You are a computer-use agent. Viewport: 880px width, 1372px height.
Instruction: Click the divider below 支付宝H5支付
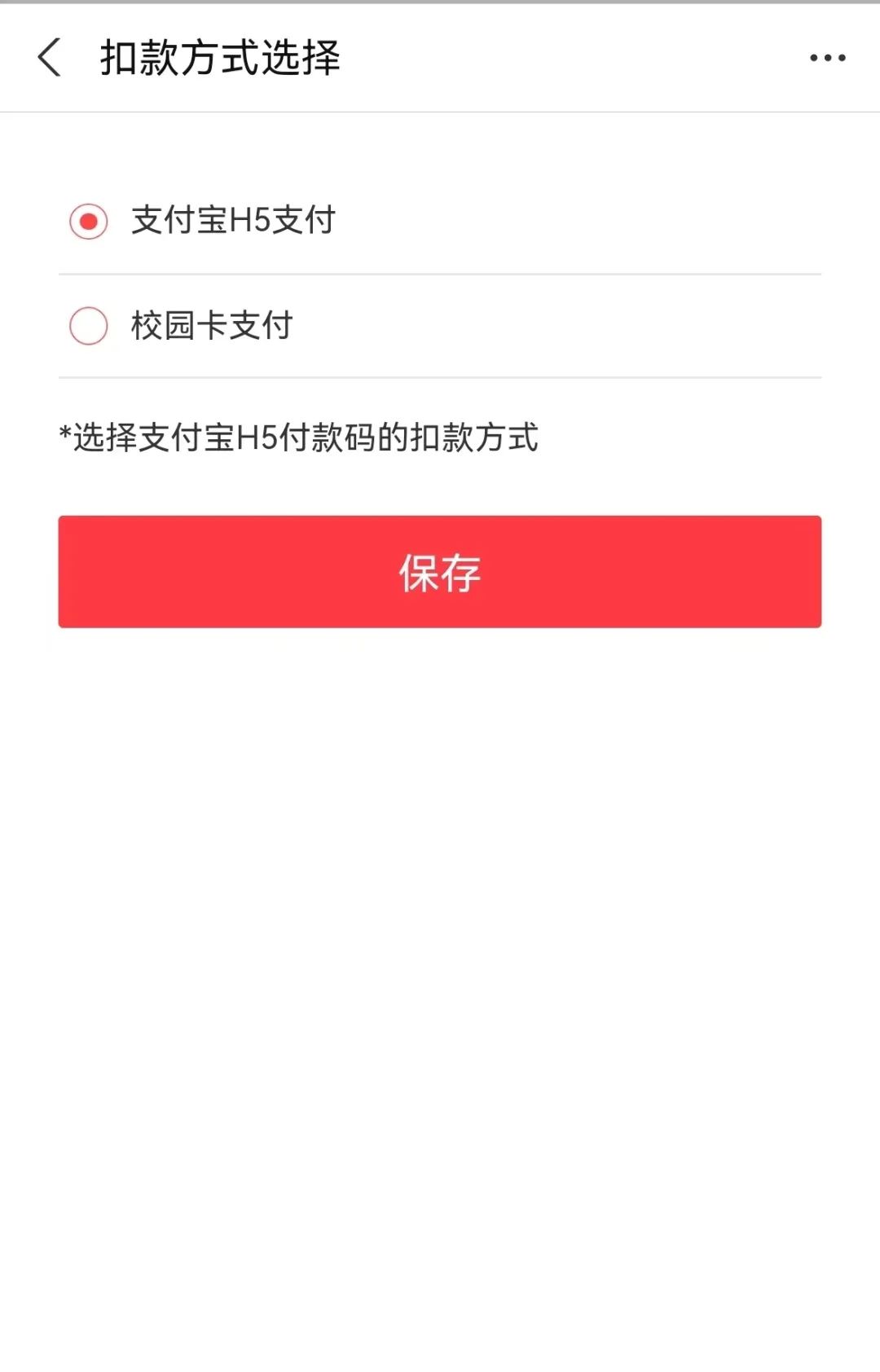click(x=440, y=273)
